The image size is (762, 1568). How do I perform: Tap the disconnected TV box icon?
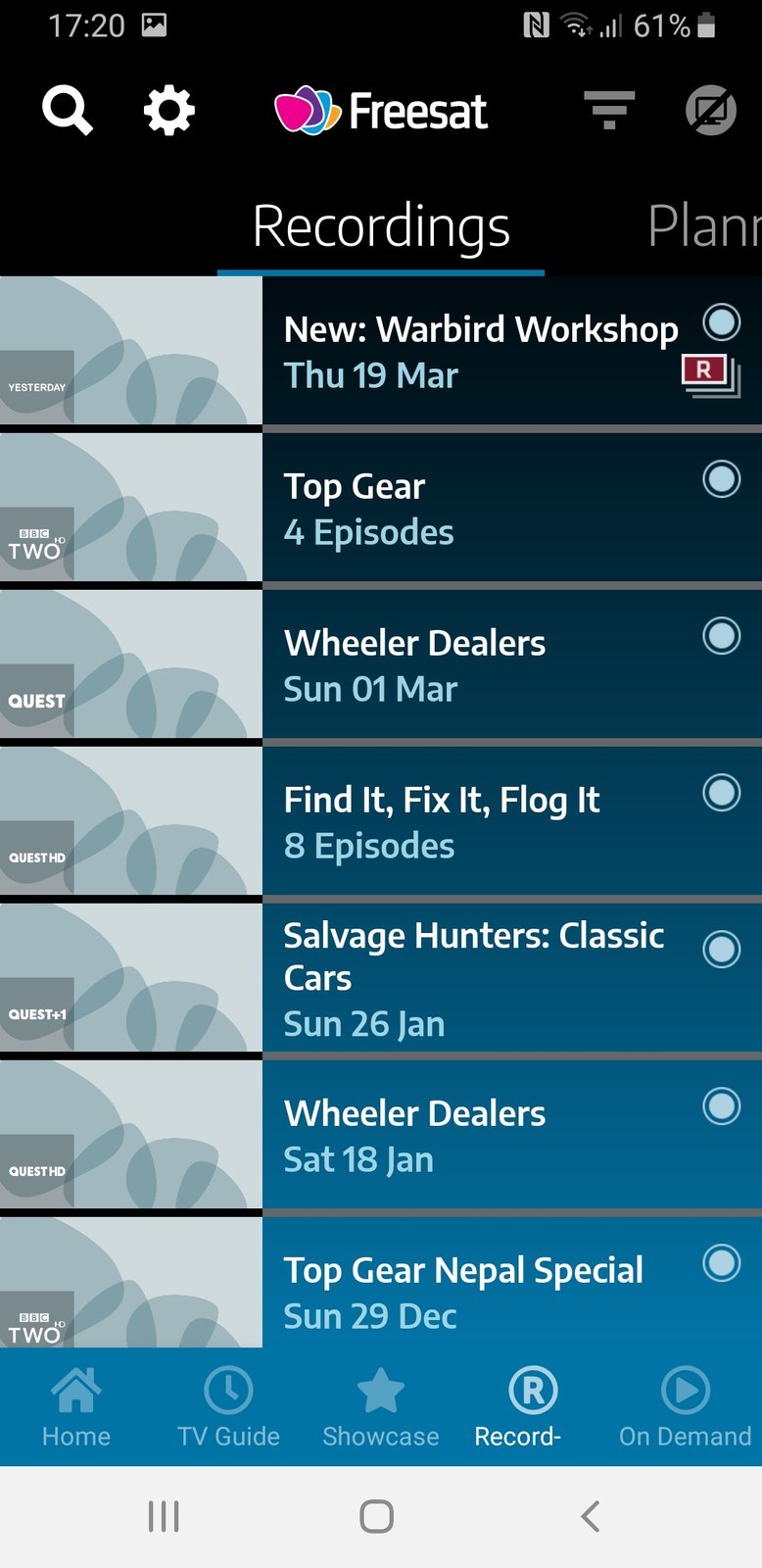click(x=711, y=110)
